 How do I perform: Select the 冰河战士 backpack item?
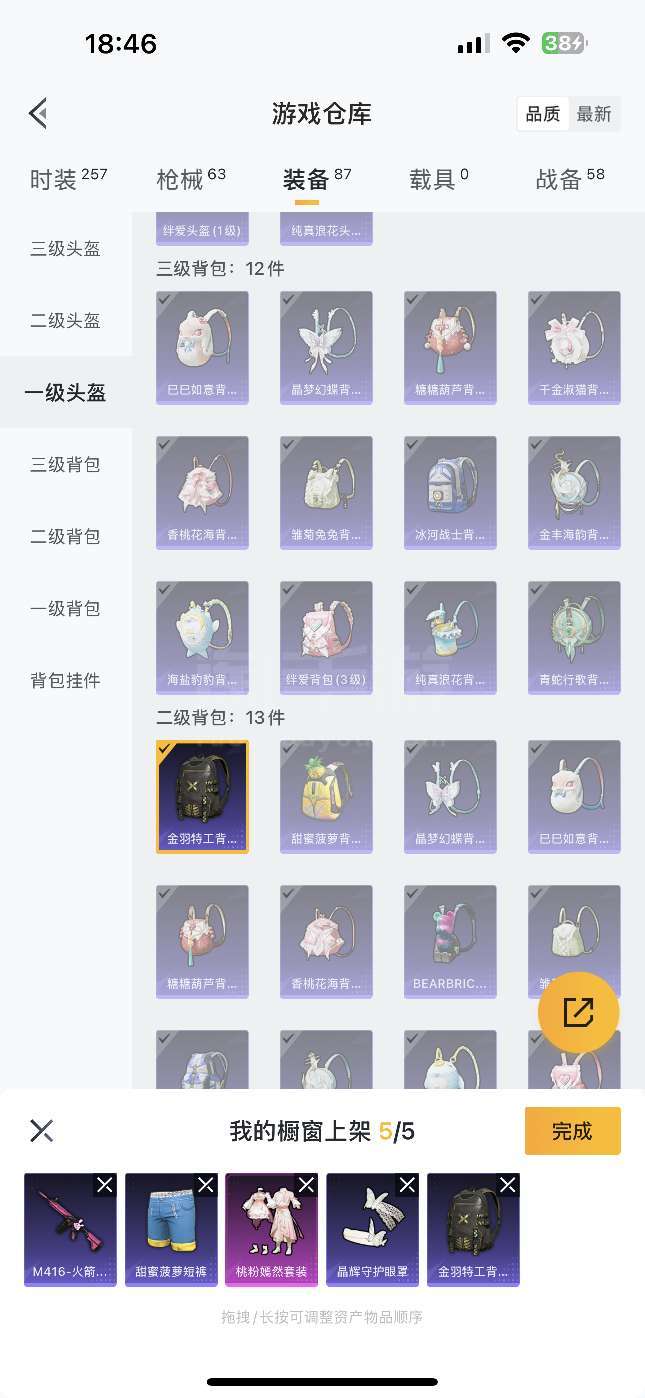(x=450, y=492)
